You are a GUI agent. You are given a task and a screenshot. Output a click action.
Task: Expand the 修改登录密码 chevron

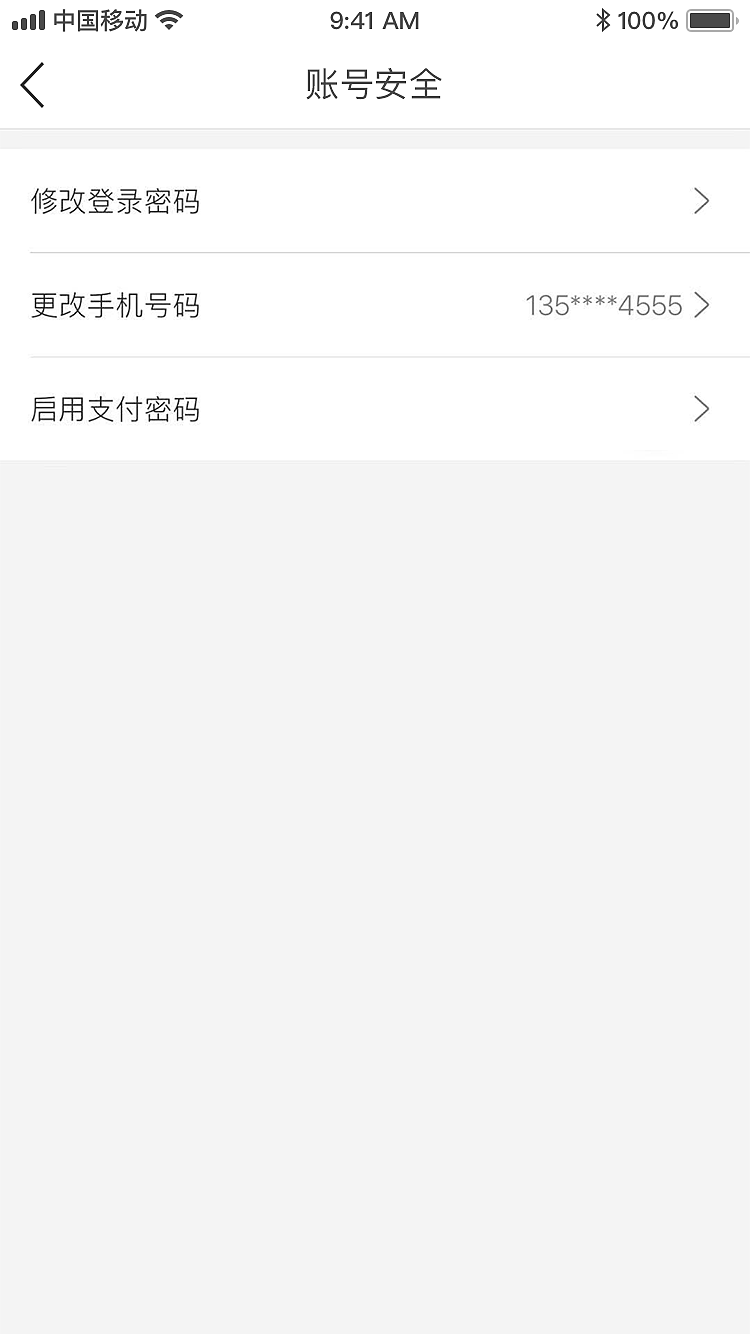click(x=701, y=201)
